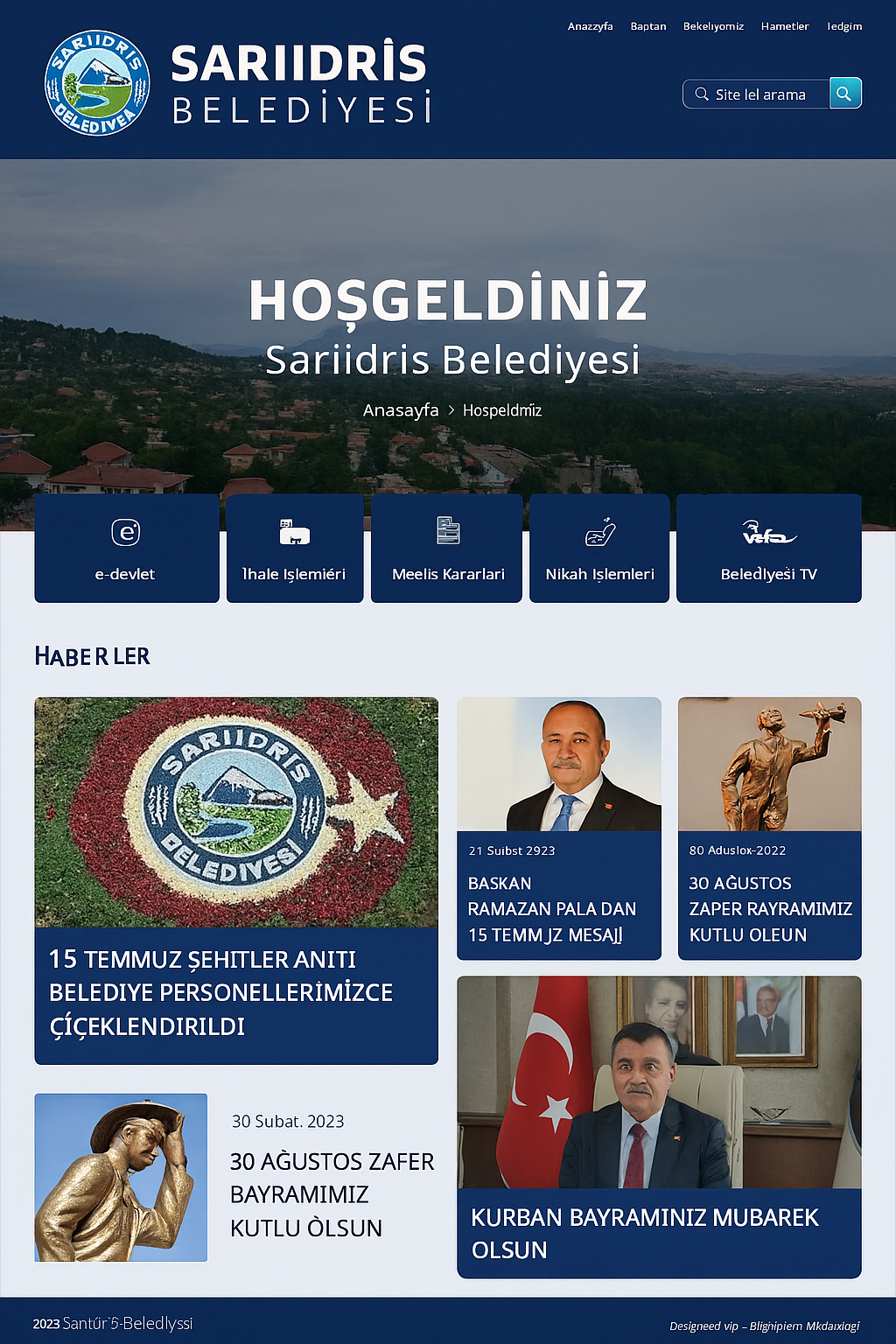Click the magnifying glass search icon
This screenshot has height=1344, width=896.
click(x=843, y=93)
